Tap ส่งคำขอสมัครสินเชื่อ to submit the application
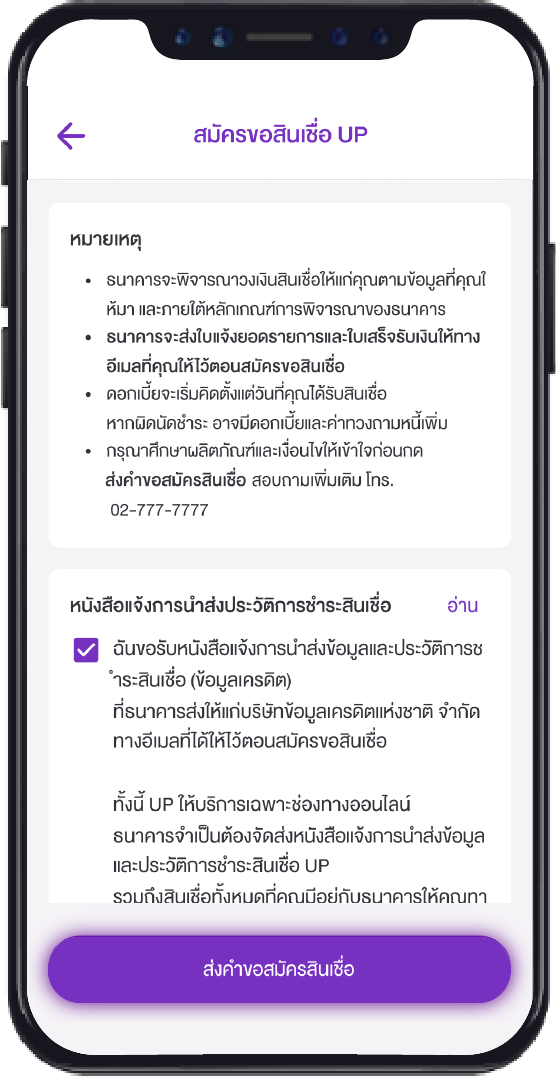The height and width of the screenshot is (1080, 556). pos(279,969)
